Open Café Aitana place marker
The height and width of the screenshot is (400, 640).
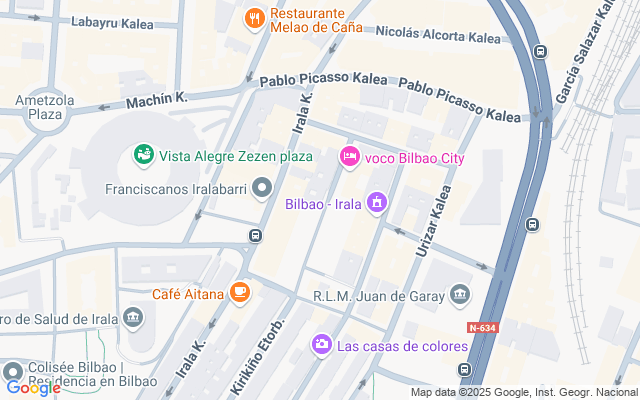[x=239, y=292]
